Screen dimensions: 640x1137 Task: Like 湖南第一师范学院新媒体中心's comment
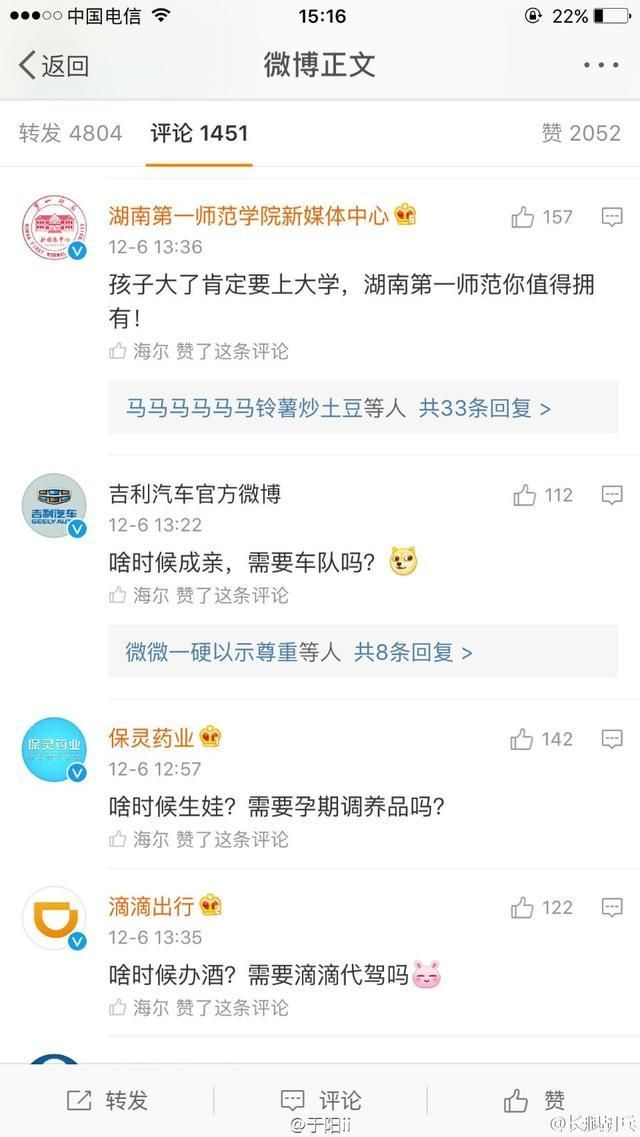(541, 217)
